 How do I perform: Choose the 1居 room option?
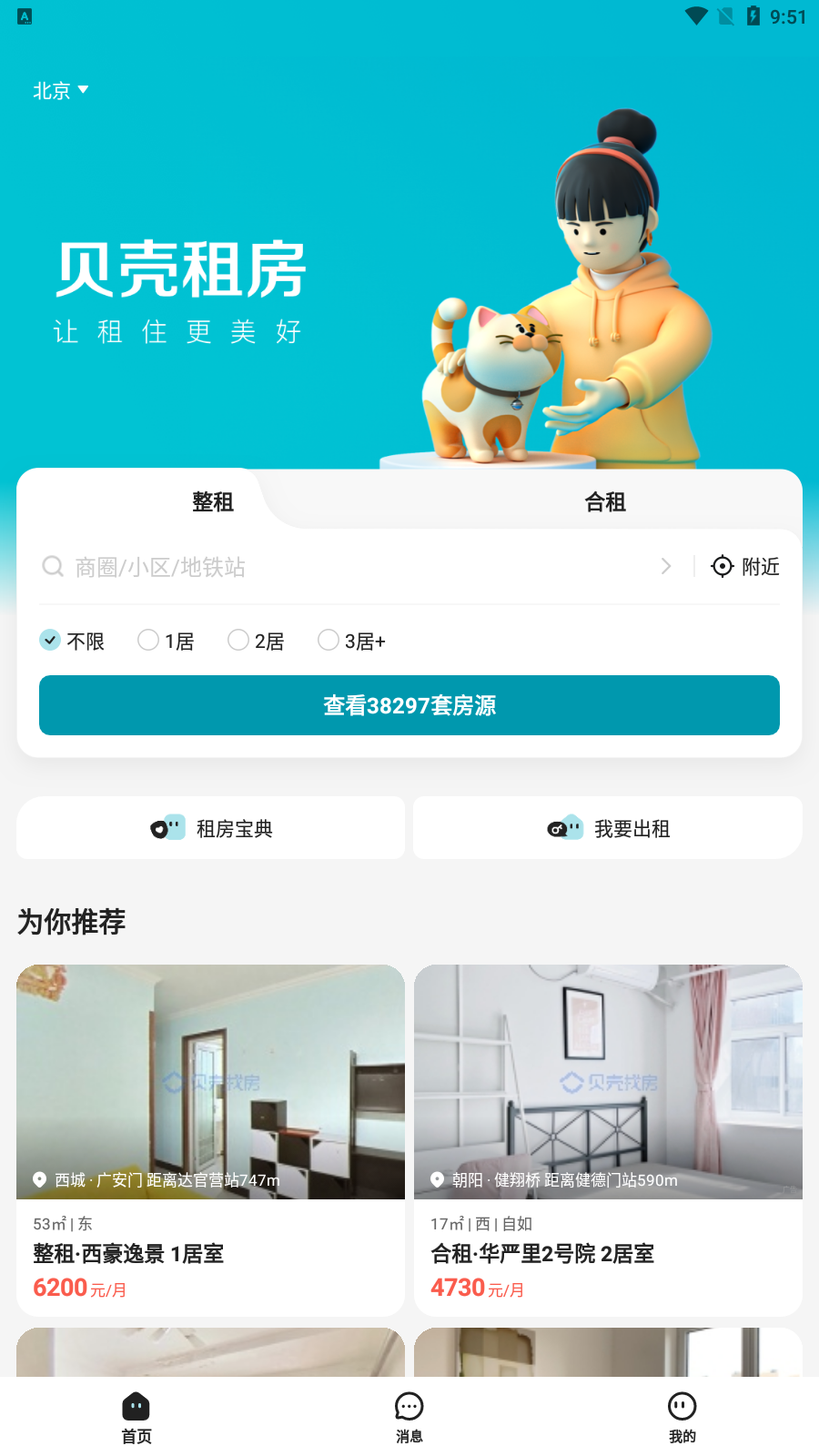pos(166,642)
